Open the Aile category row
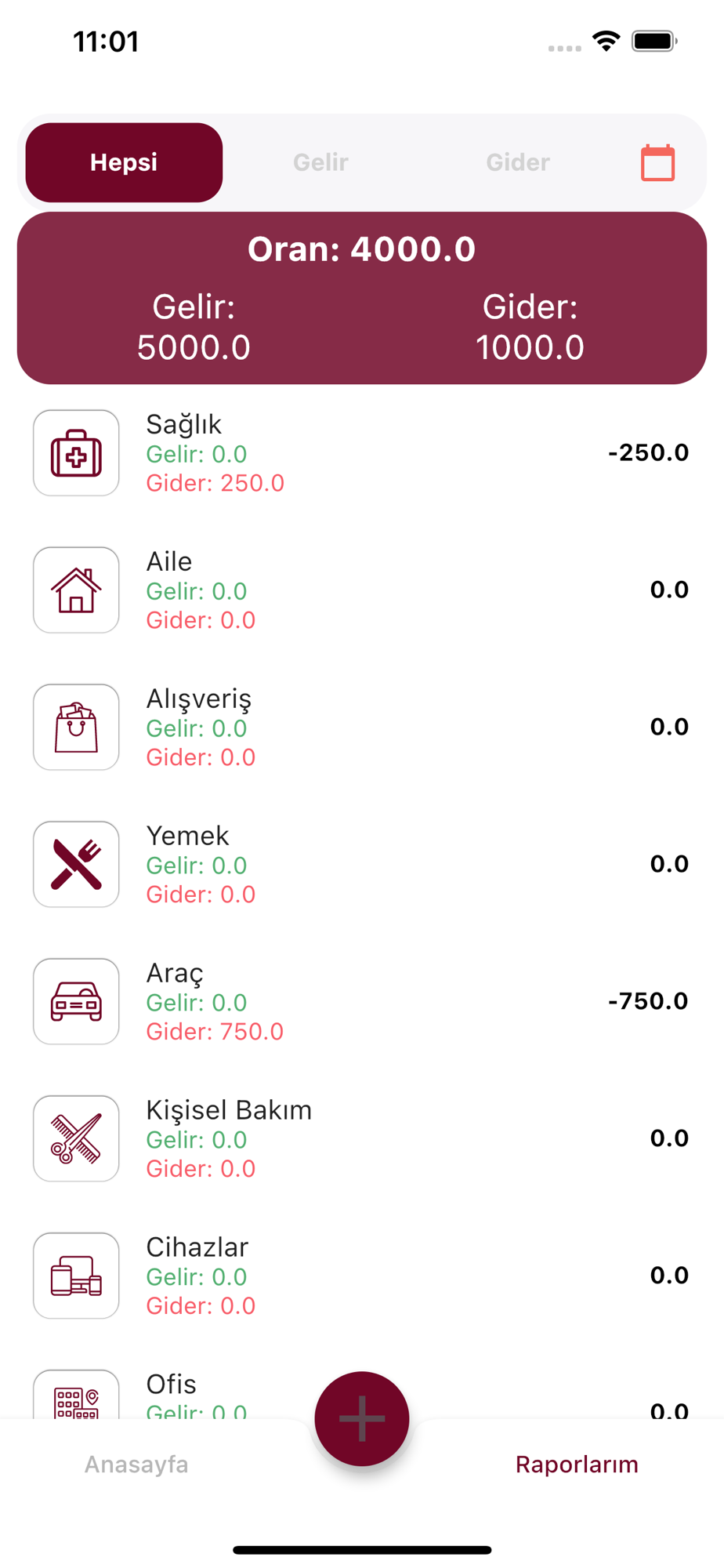 point(360,590)
